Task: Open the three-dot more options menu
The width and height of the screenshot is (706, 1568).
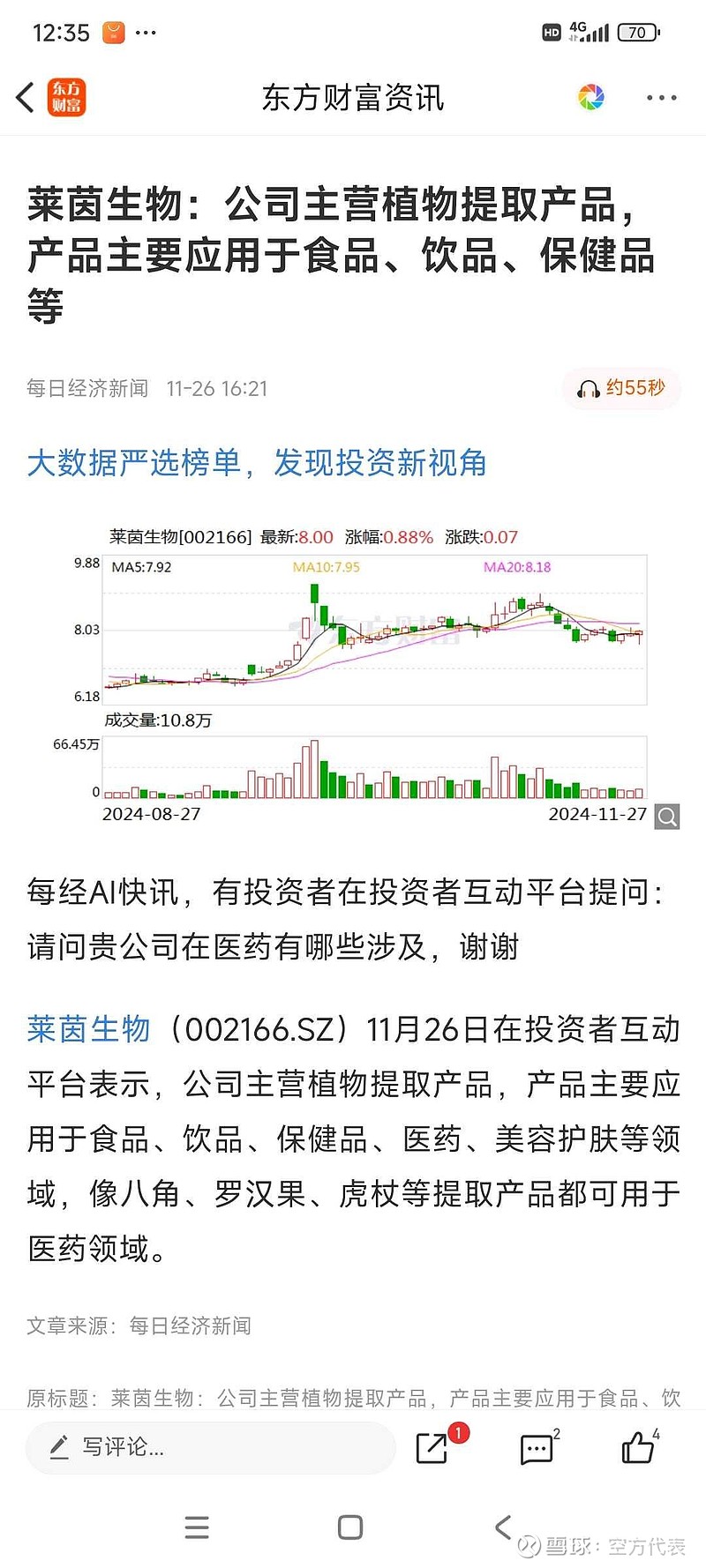Action: pos(660,97)
